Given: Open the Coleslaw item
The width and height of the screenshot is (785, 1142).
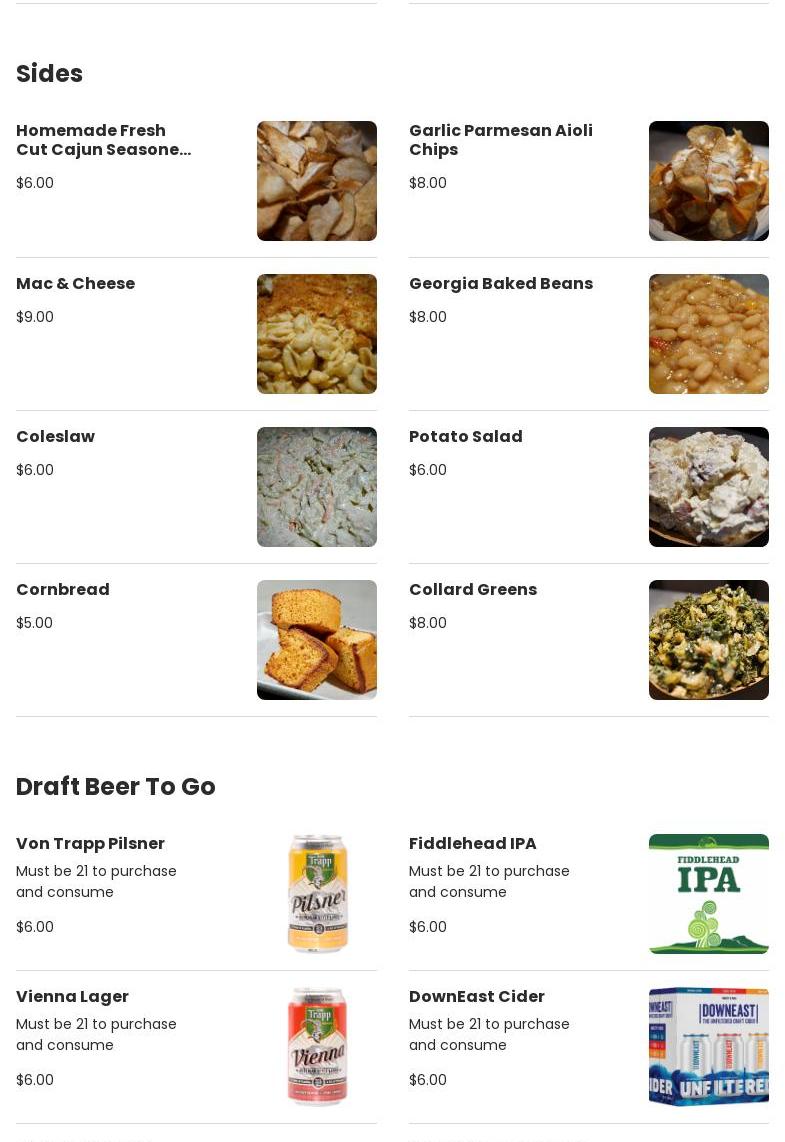Looking at the screenshot, I should click(56, 437).
